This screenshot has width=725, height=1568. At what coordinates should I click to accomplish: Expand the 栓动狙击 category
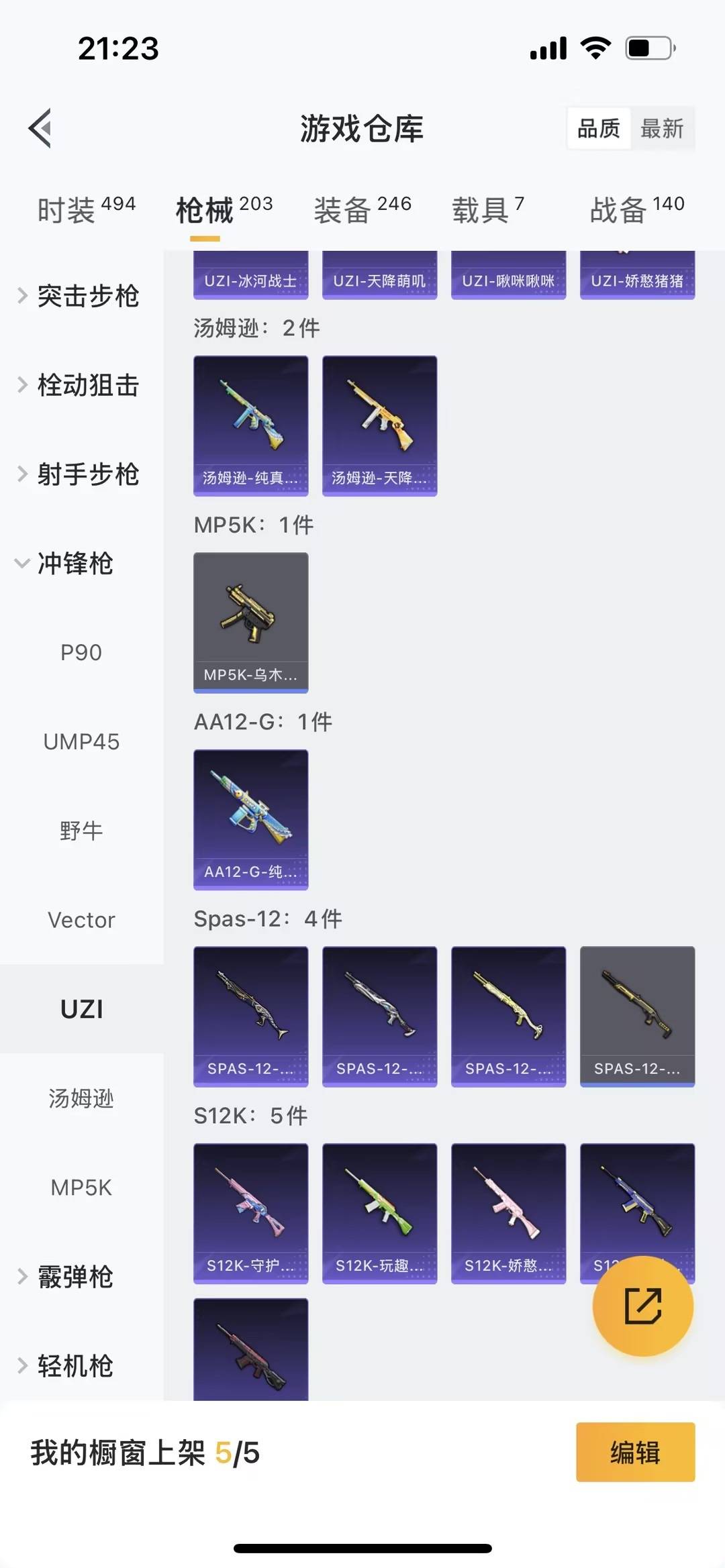coord(81,385)
